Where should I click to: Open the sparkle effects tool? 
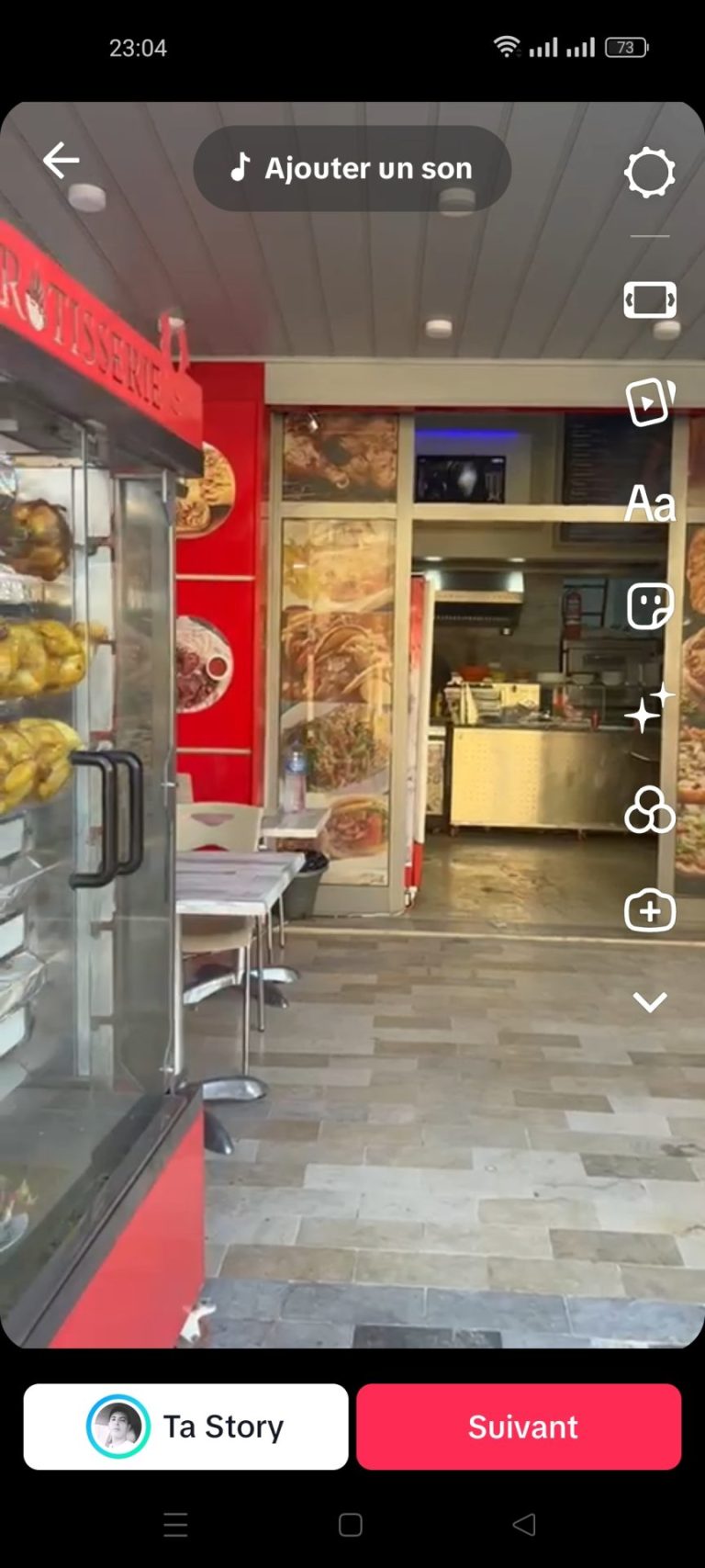[649, 708]
